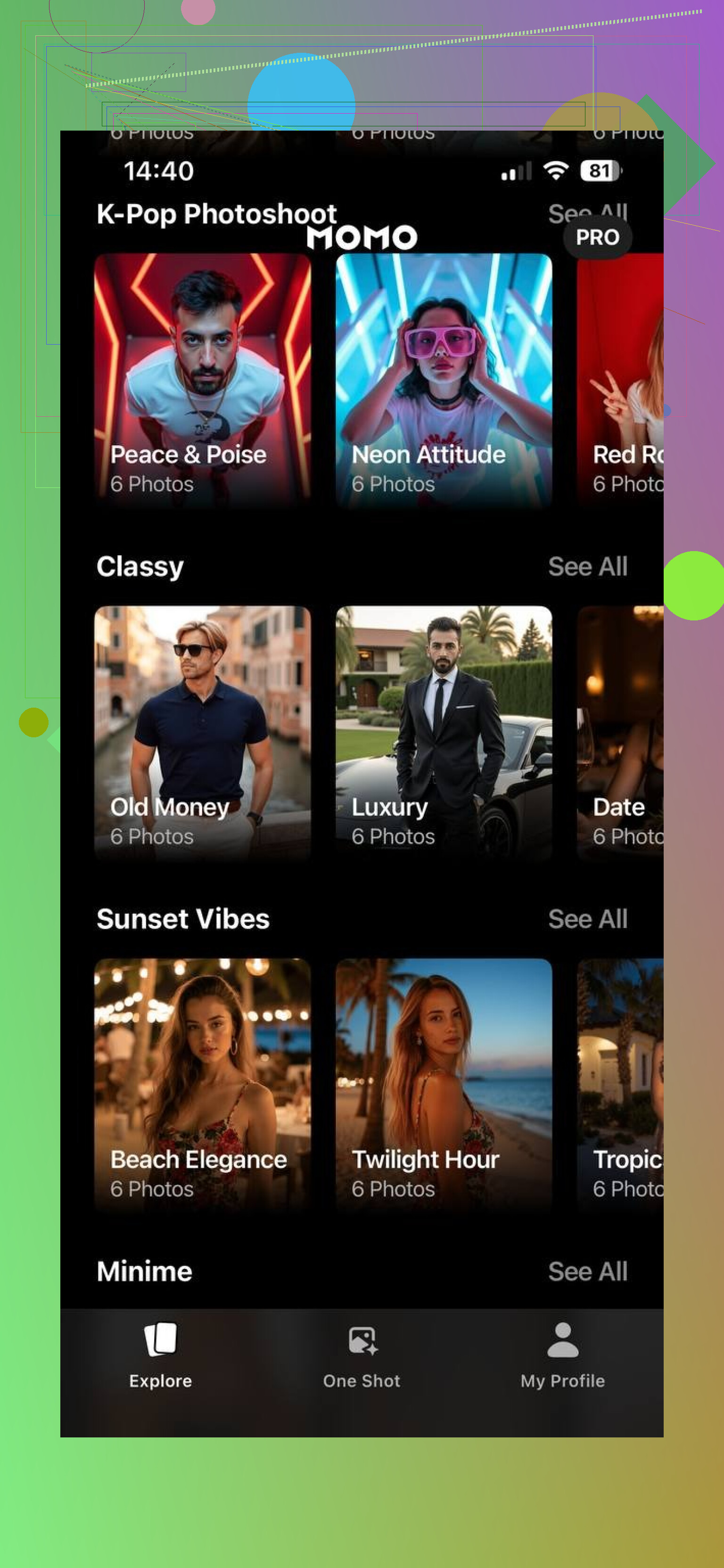The image size is (724, 1568).
Task: Switch to the One Shot tab
Action: click(362, 1354)
